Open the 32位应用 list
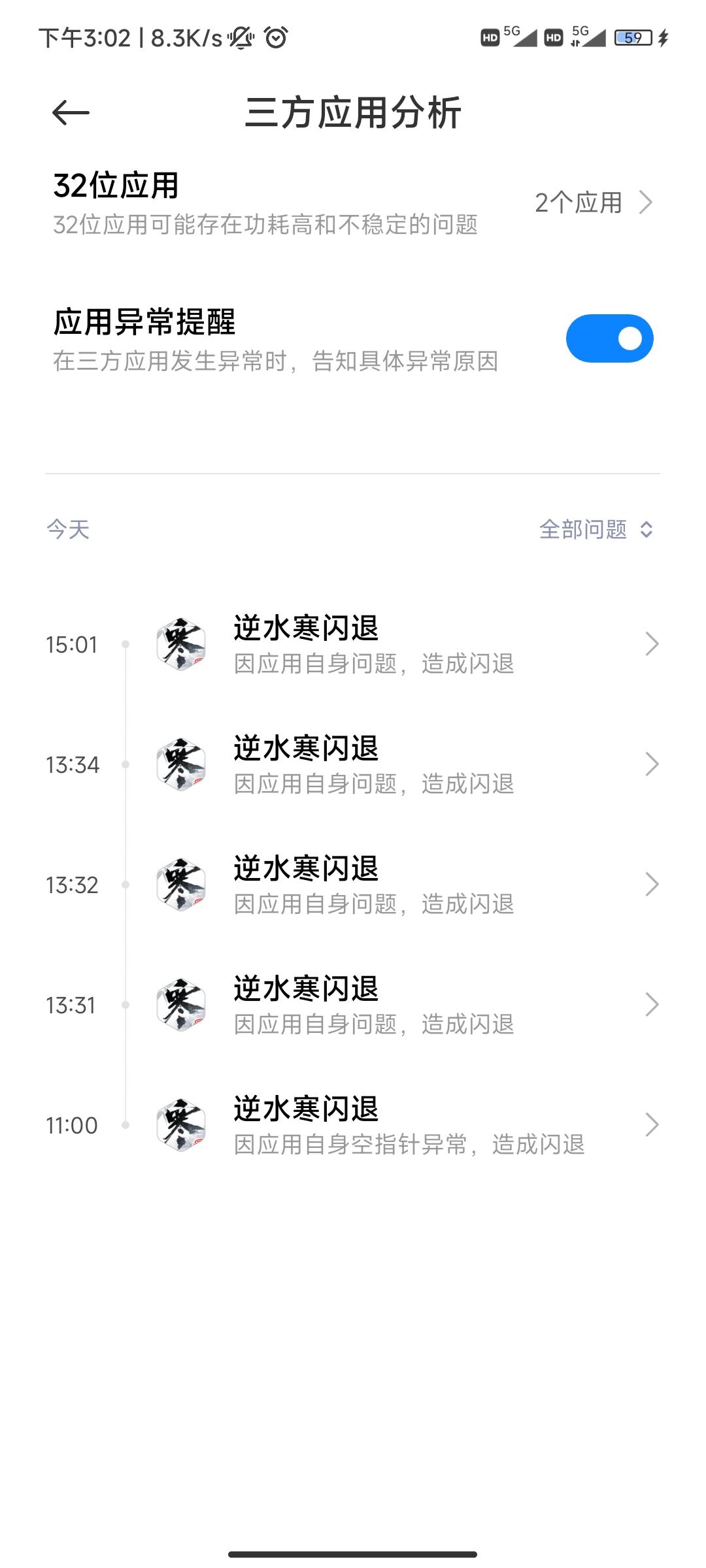The height and width of the screenshot is (1568, 706). click(592, 203)
